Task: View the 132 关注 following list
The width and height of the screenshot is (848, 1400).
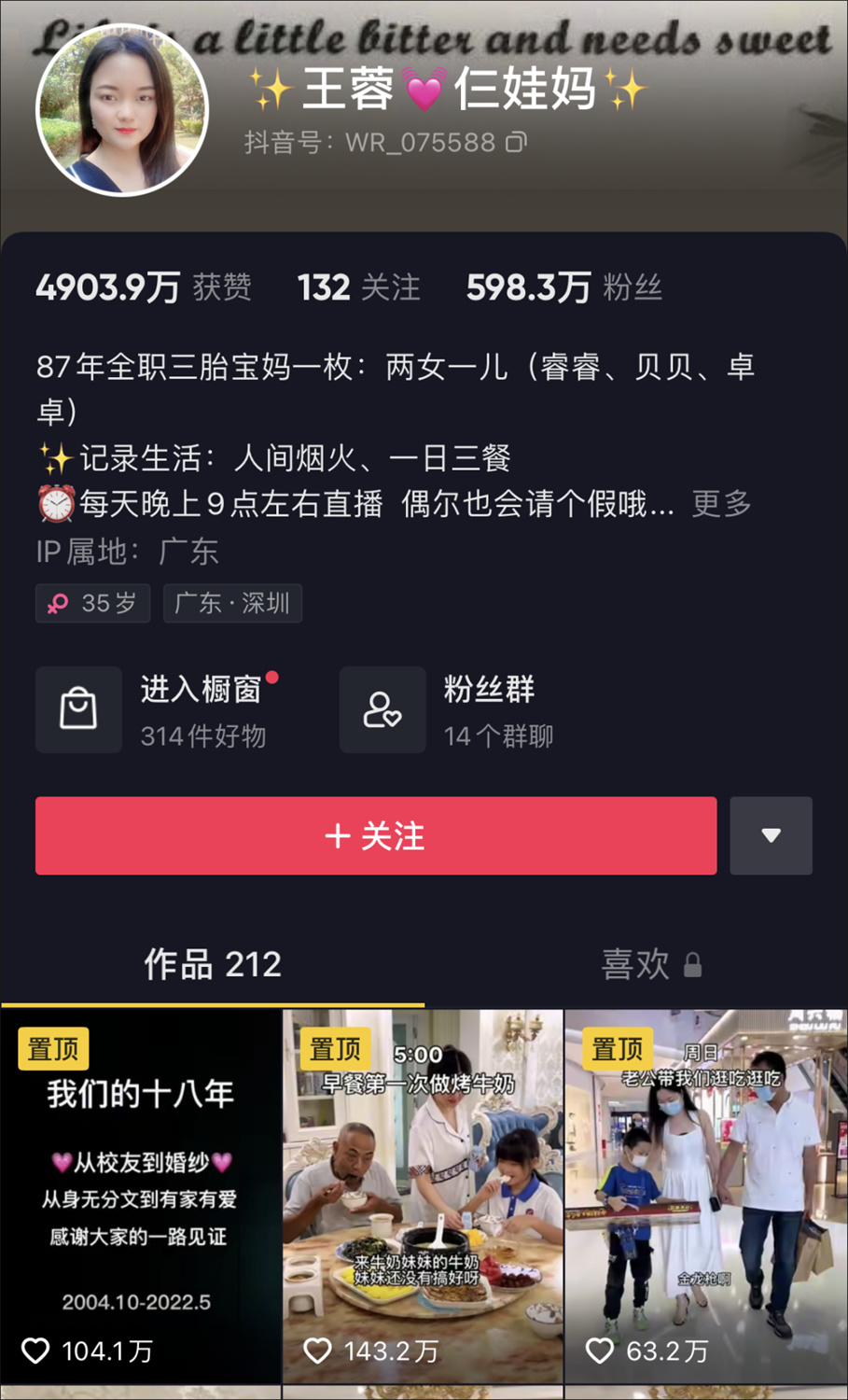Action: point(359,287)
